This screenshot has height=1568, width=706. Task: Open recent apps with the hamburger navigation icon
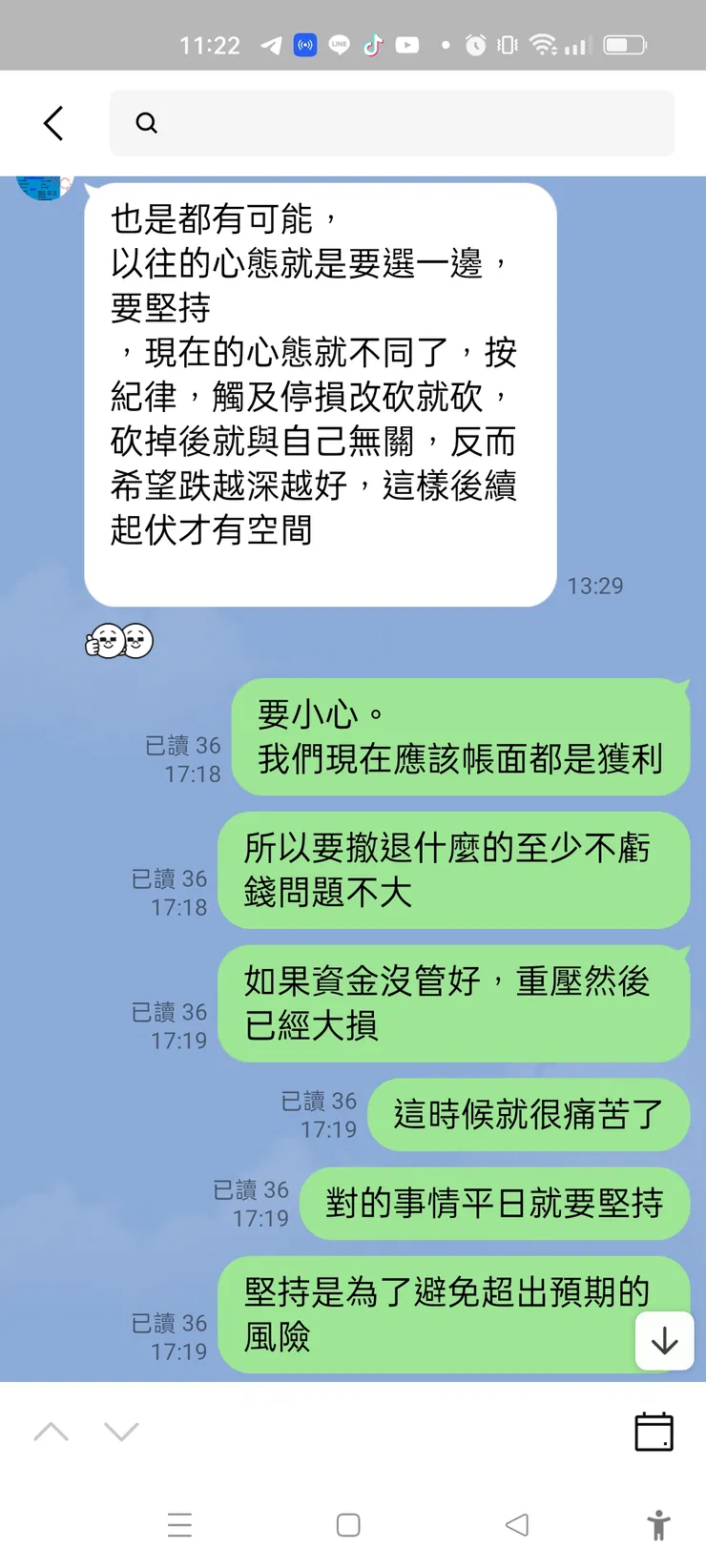click(179, 1524)
